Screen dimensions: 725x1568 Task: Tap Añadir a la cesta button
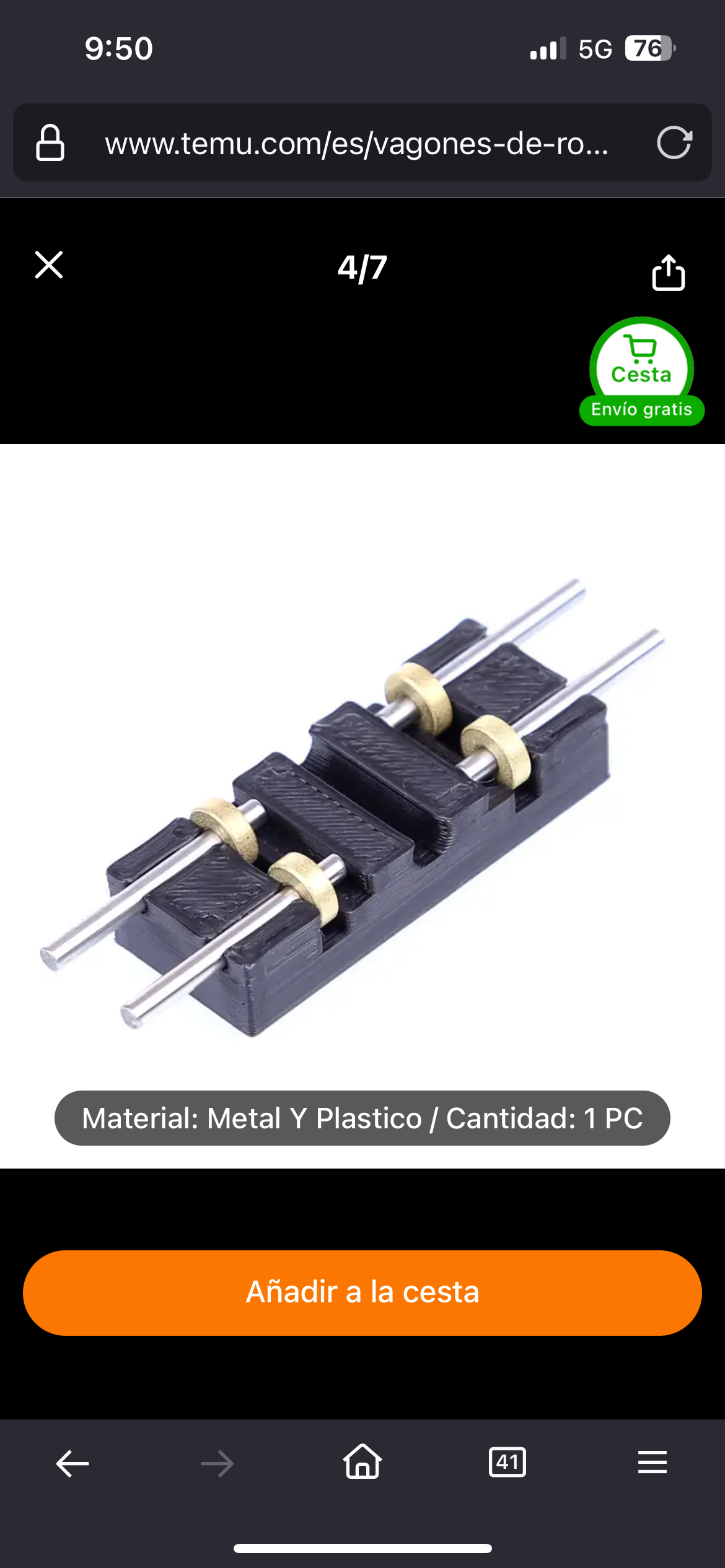tap(362, 1292)
